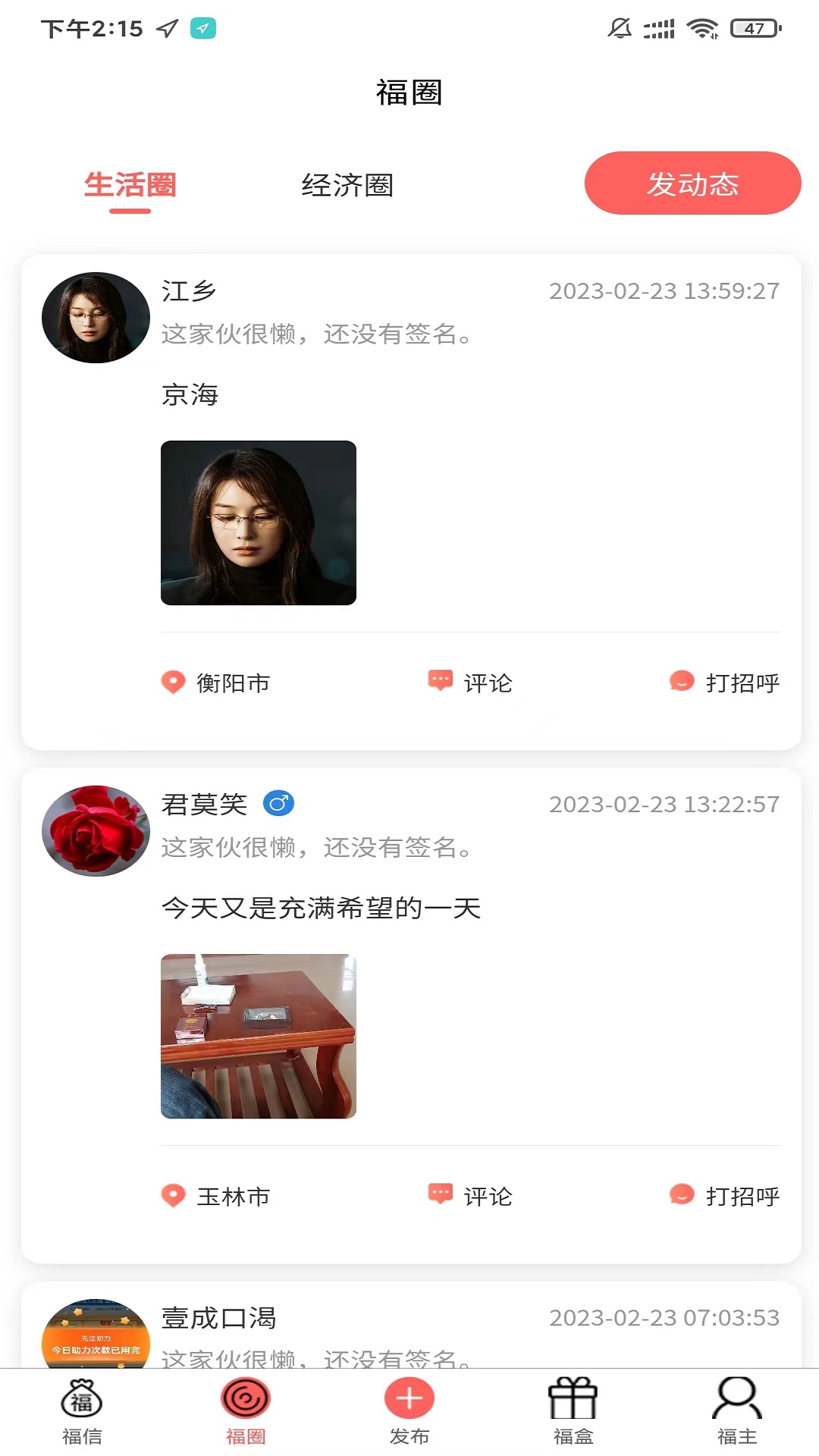
Task: Select the 生活圈 tab
Action: (x=132, y=184)
